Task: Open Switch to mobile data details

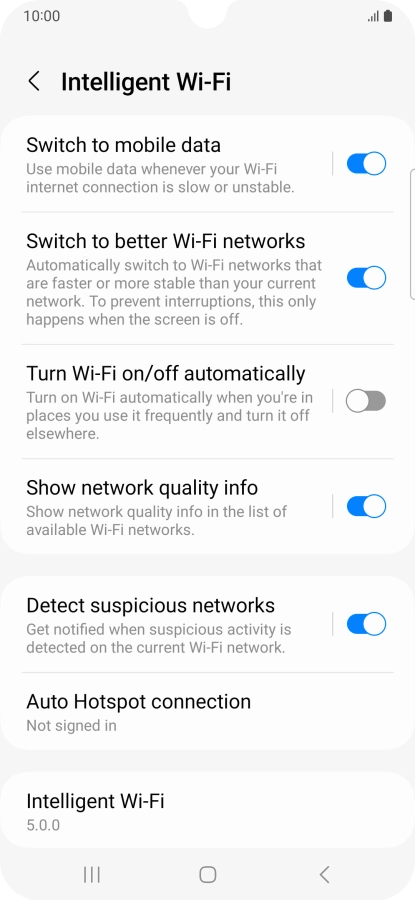Action: pyautogui.click(x=173, y=165)
